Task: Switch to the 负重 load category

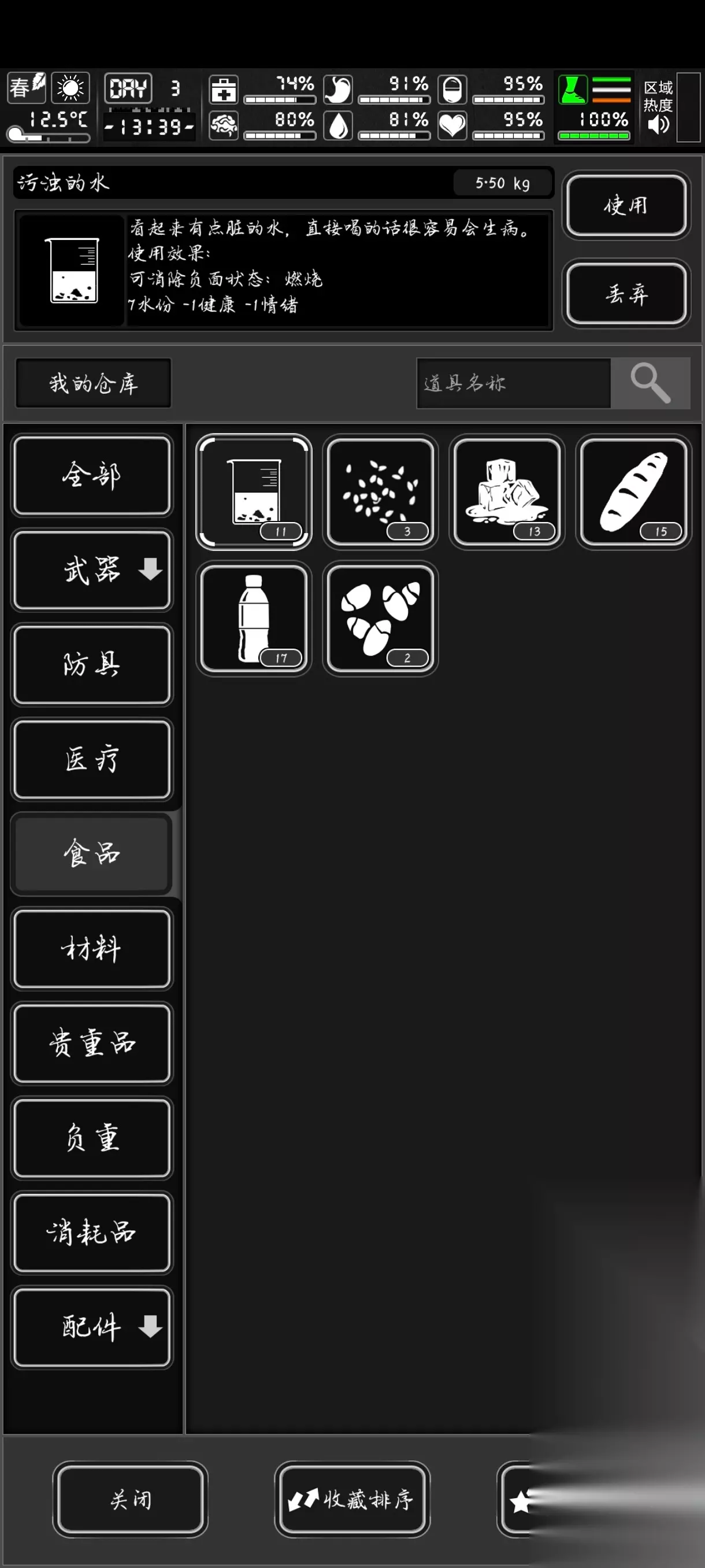Action: [x=92, y=1138]
